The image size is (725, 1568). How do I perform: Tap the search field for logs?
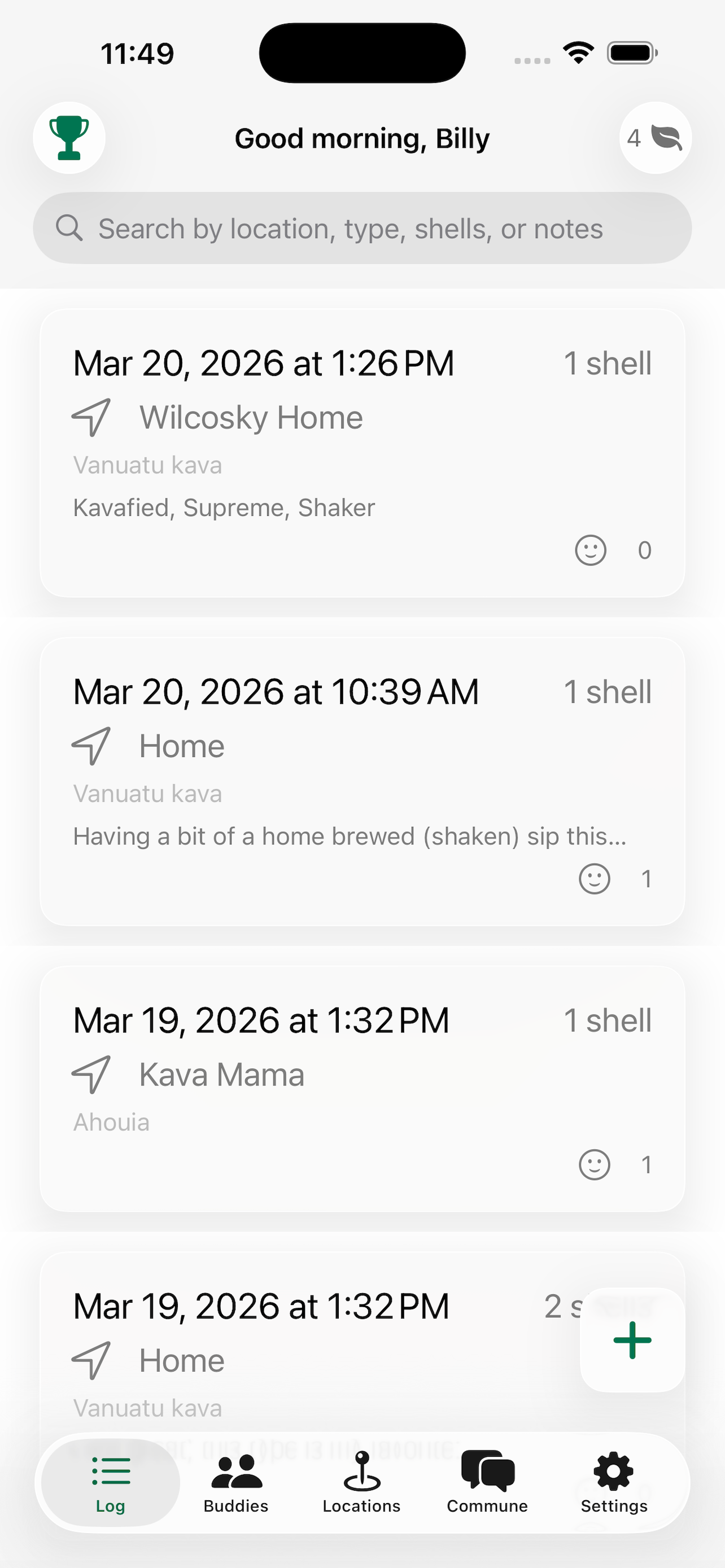[x=362, y=229]
